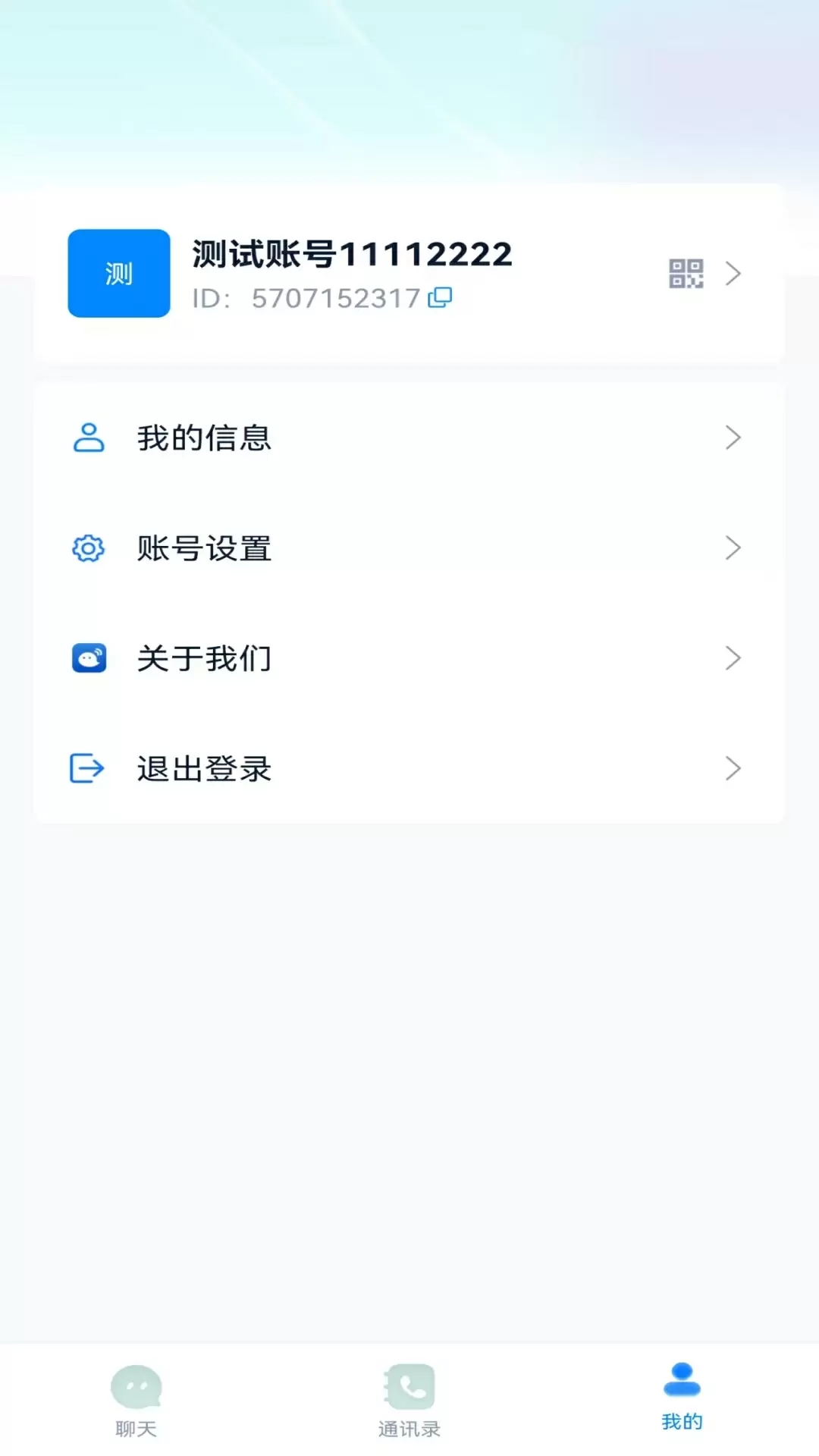819x1456 pixels.
Task: Click the logout arrow icon beside 退出登录
Action: click(86, 768)
